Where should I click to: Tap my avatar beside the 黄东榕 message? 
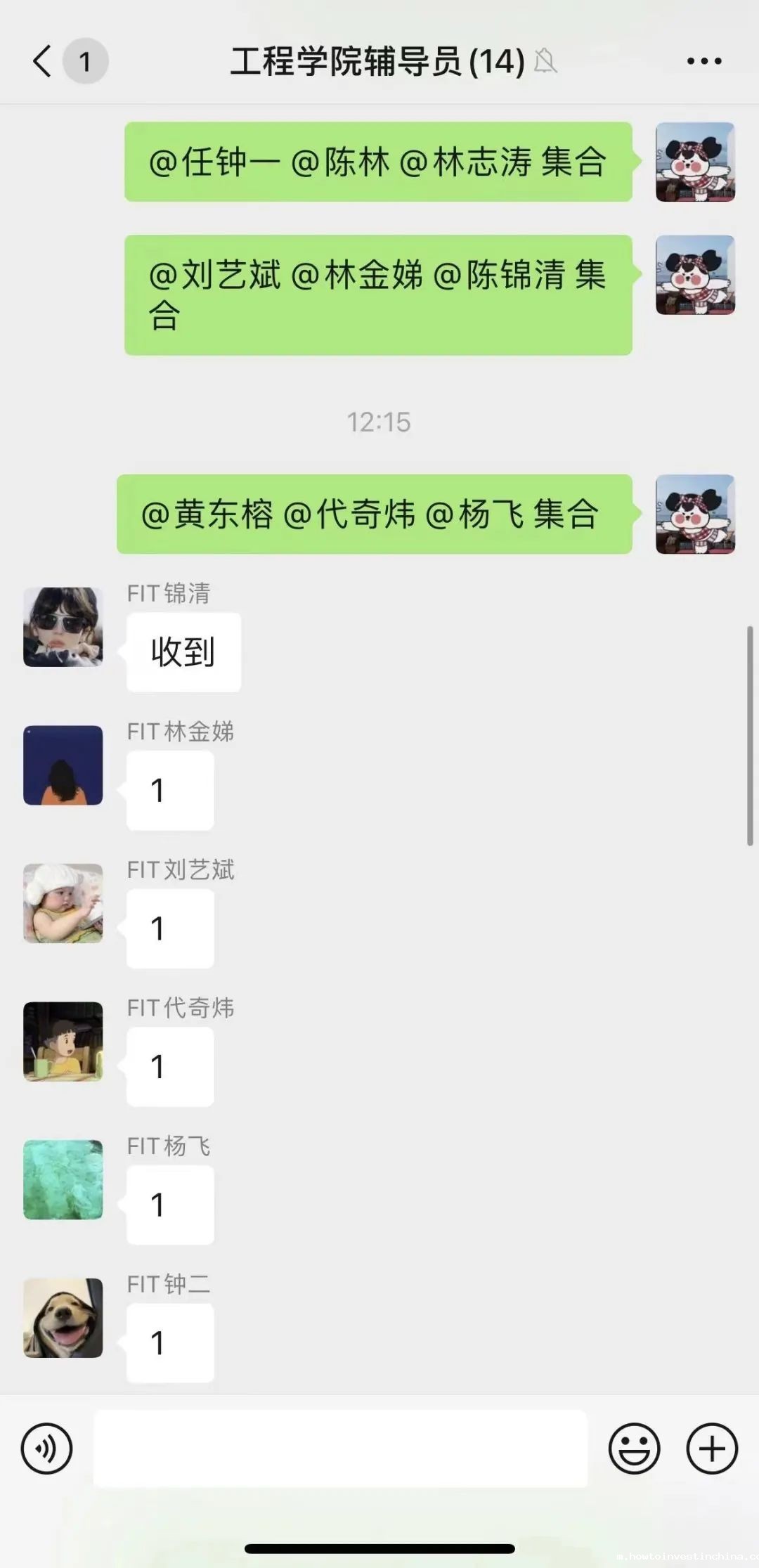[695, 514]
